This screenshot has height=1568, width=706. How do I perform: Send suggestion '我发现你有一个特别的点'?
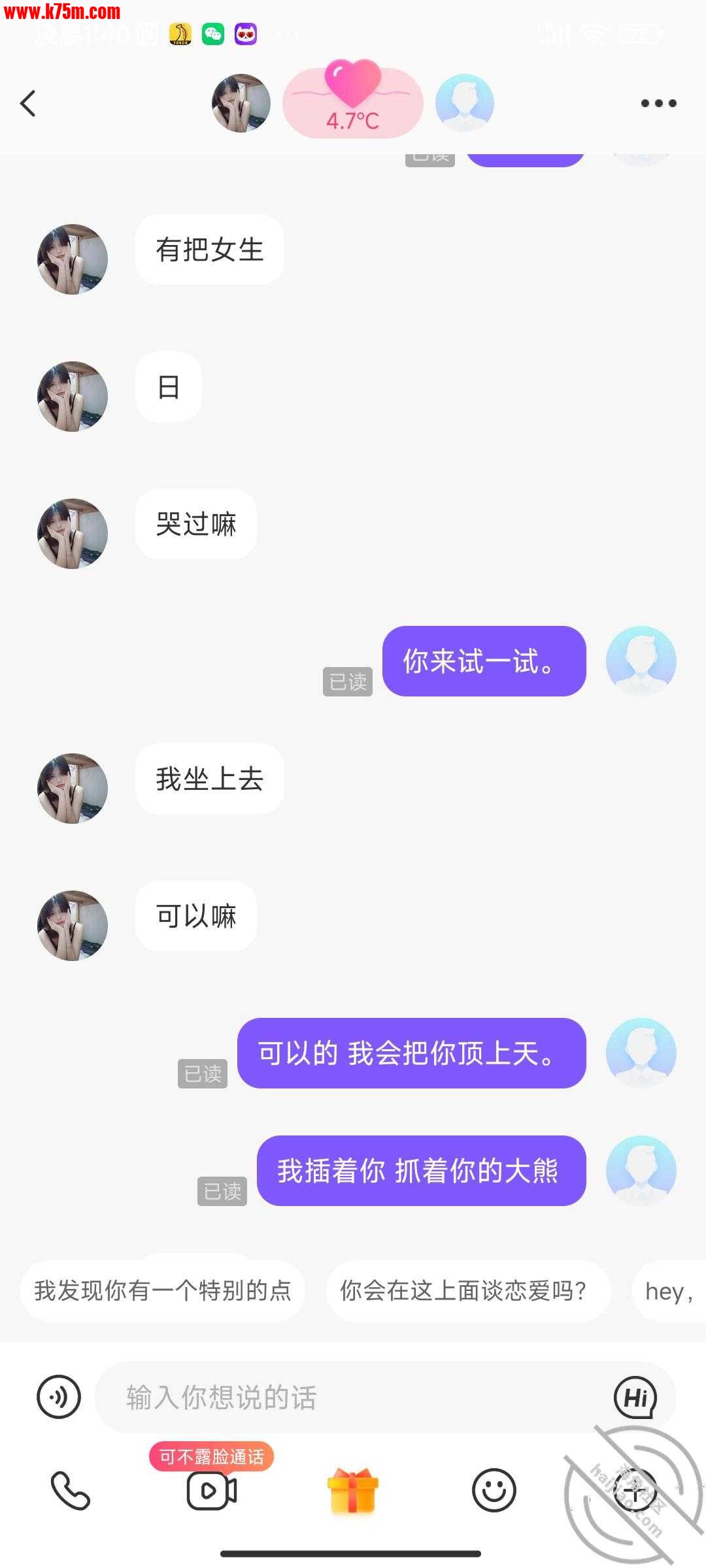click(x=163, y=1291)
